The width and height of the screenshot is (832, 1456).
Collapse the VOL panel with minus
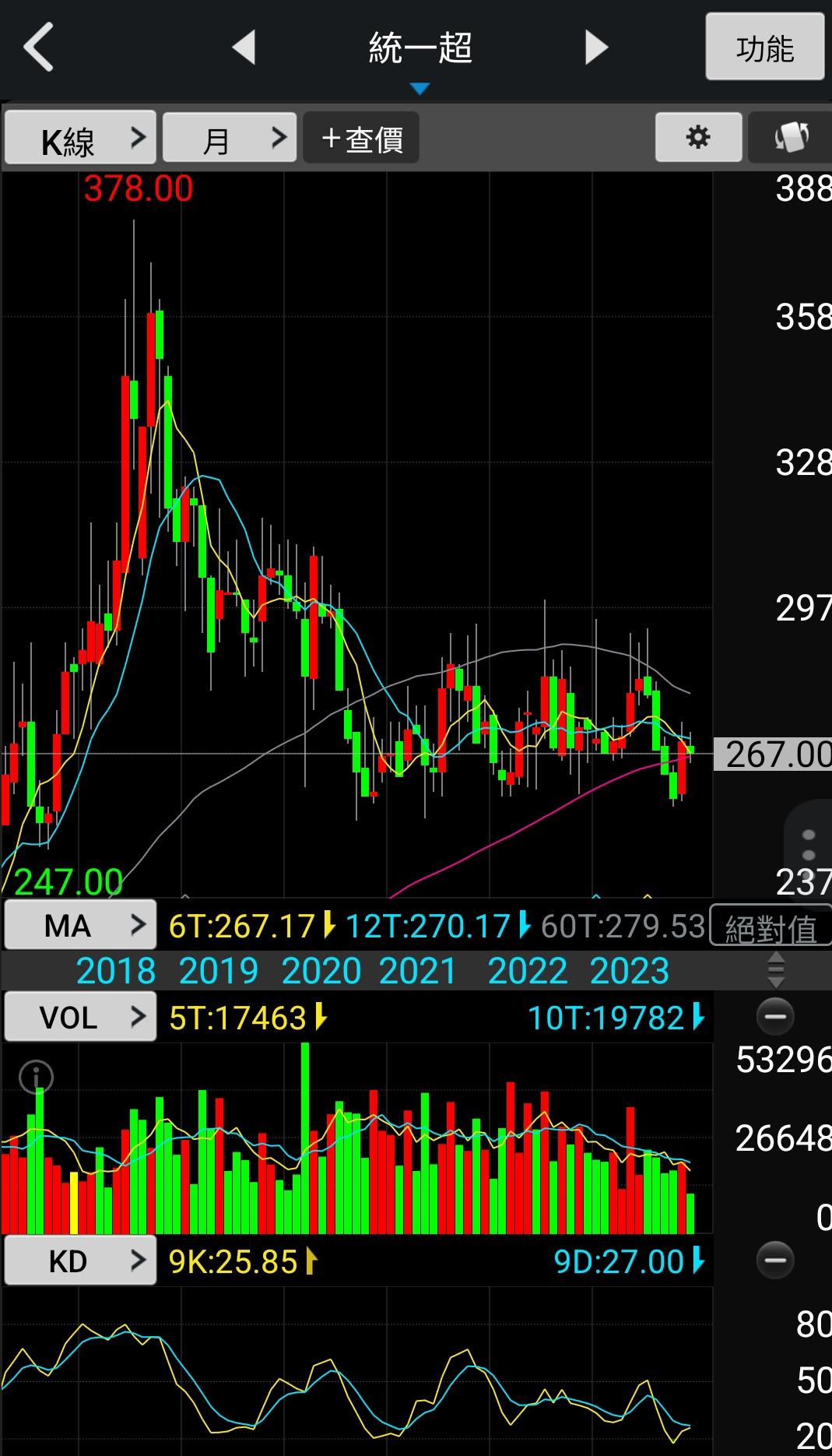[775, 1017]
